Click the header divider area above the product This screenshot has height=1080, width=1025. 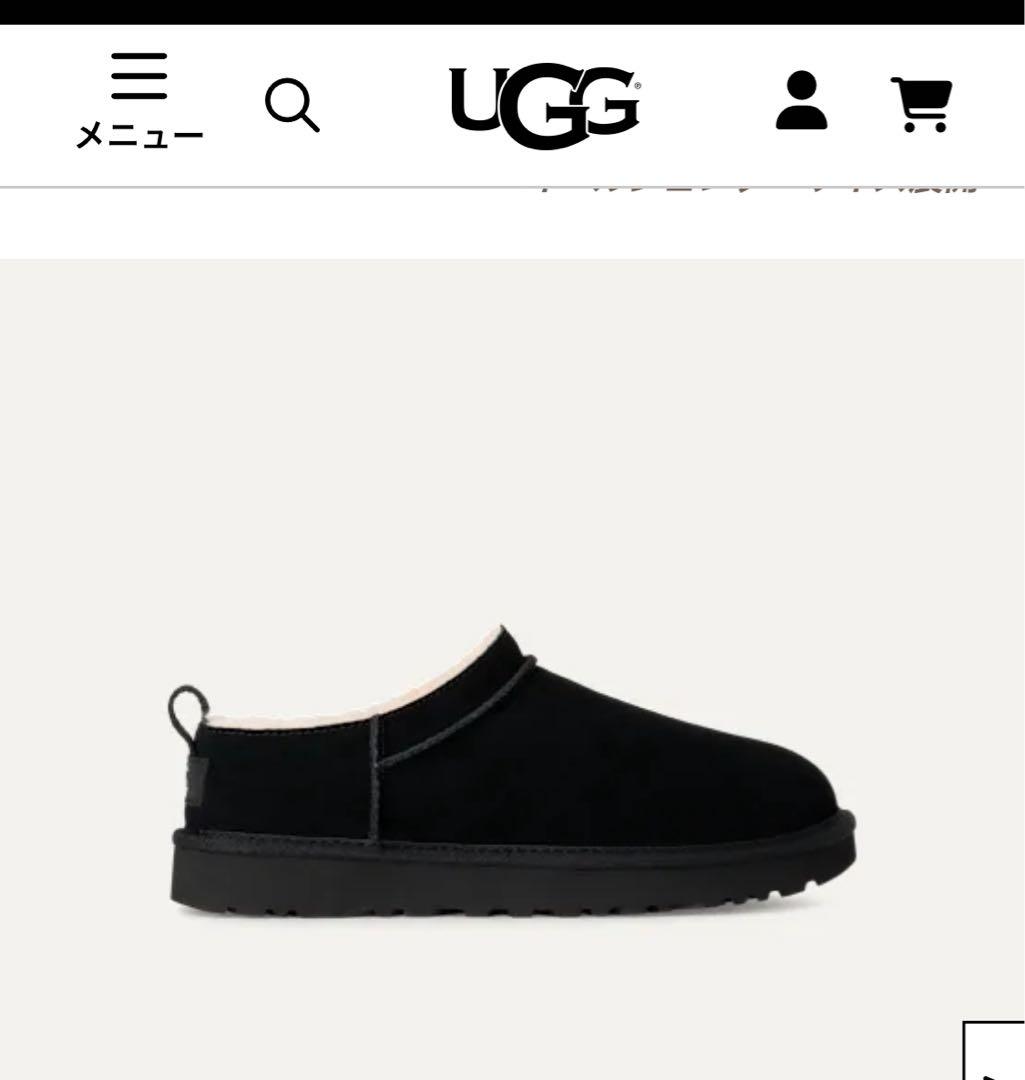pyautogui.click(x=512, y=225)
